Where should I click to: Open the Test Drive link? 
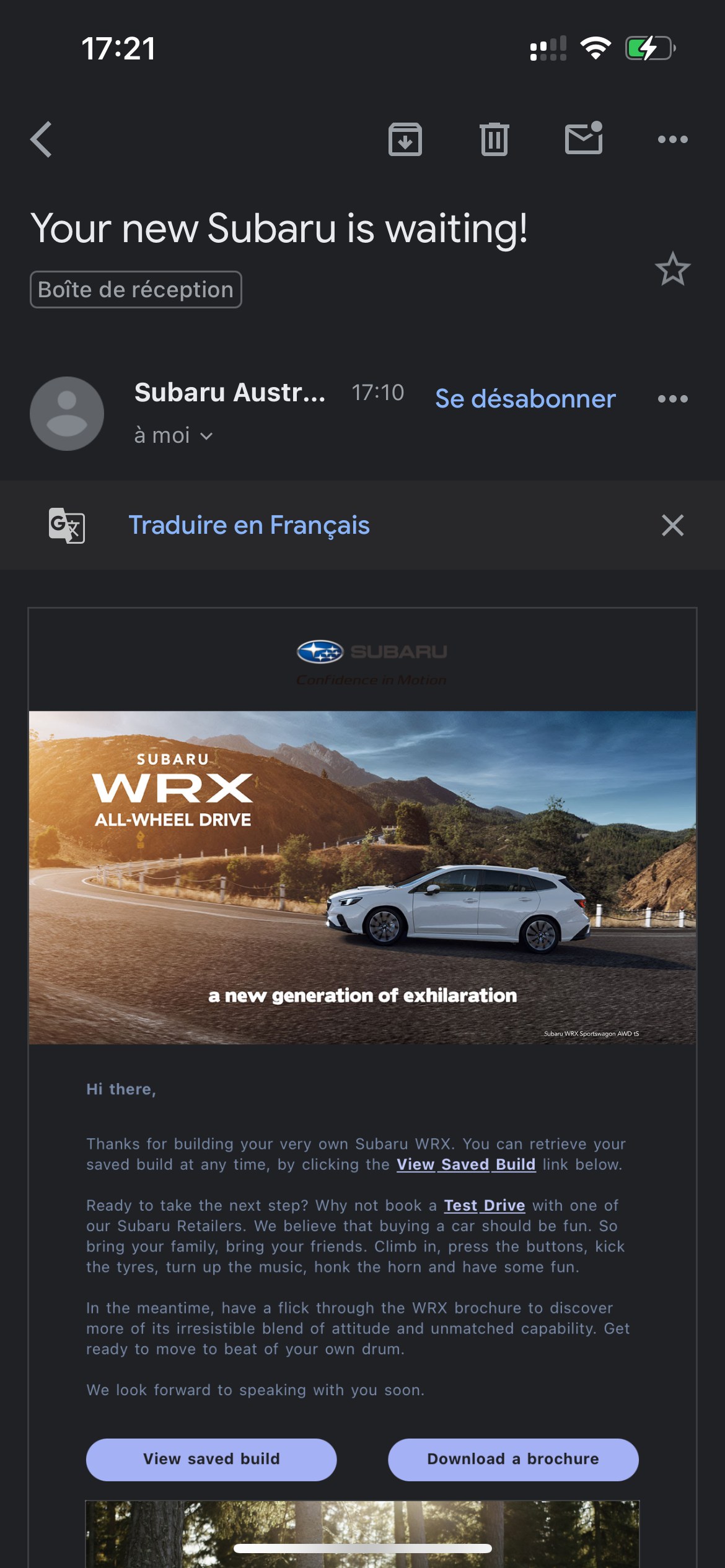pos(485,1205)
